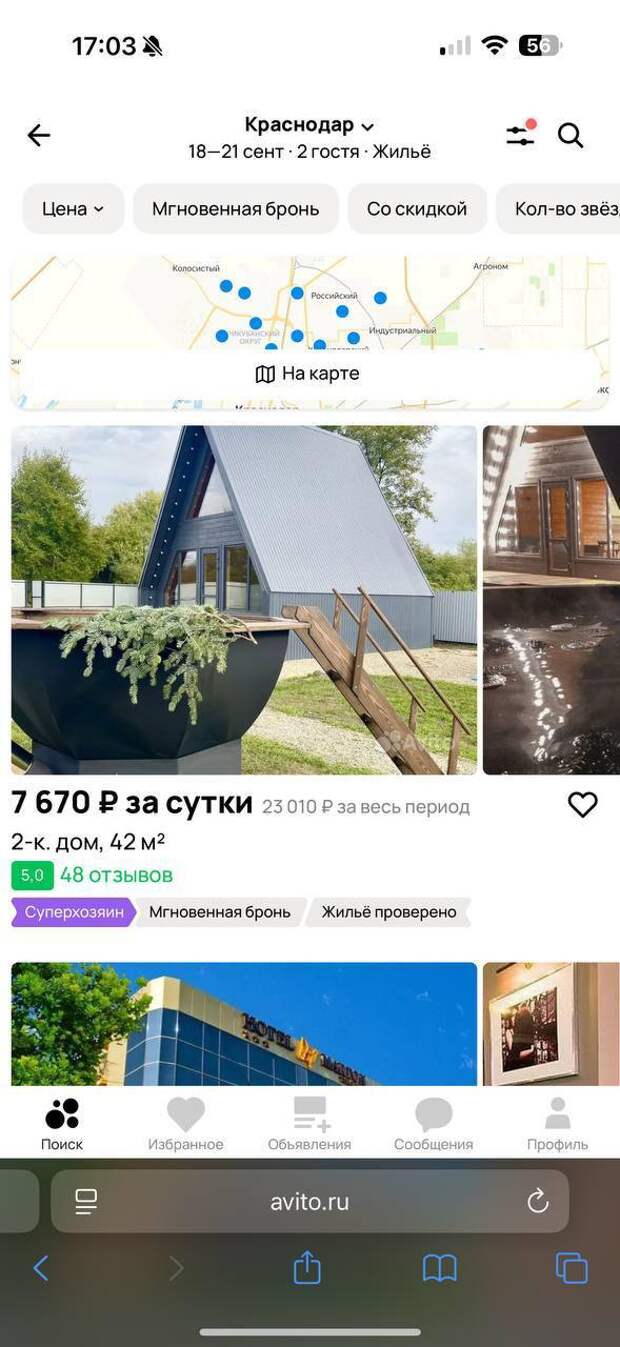Image resolution: width=620 pixels, height=1347 pixels.
Task: Open the A-frame house listing photo
Action: pos(244,600)
